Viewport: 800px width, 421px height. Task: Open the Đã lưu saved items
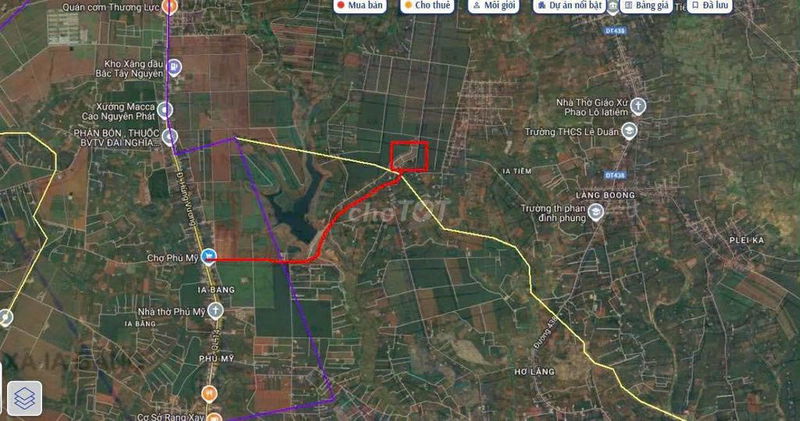point(710,6)
